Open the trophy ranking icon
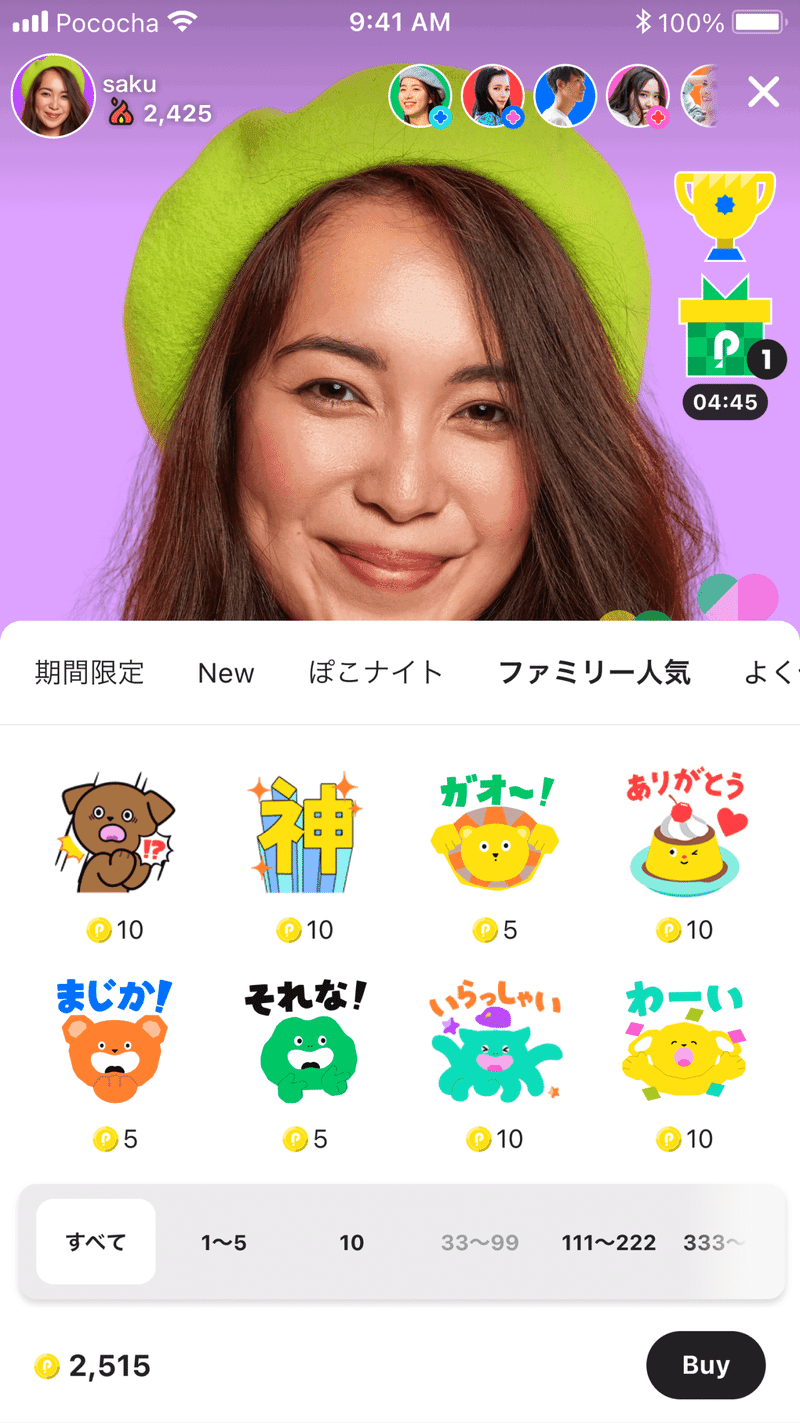The height and width of the screenshot is (1423, 800). [x=725, y=215]
